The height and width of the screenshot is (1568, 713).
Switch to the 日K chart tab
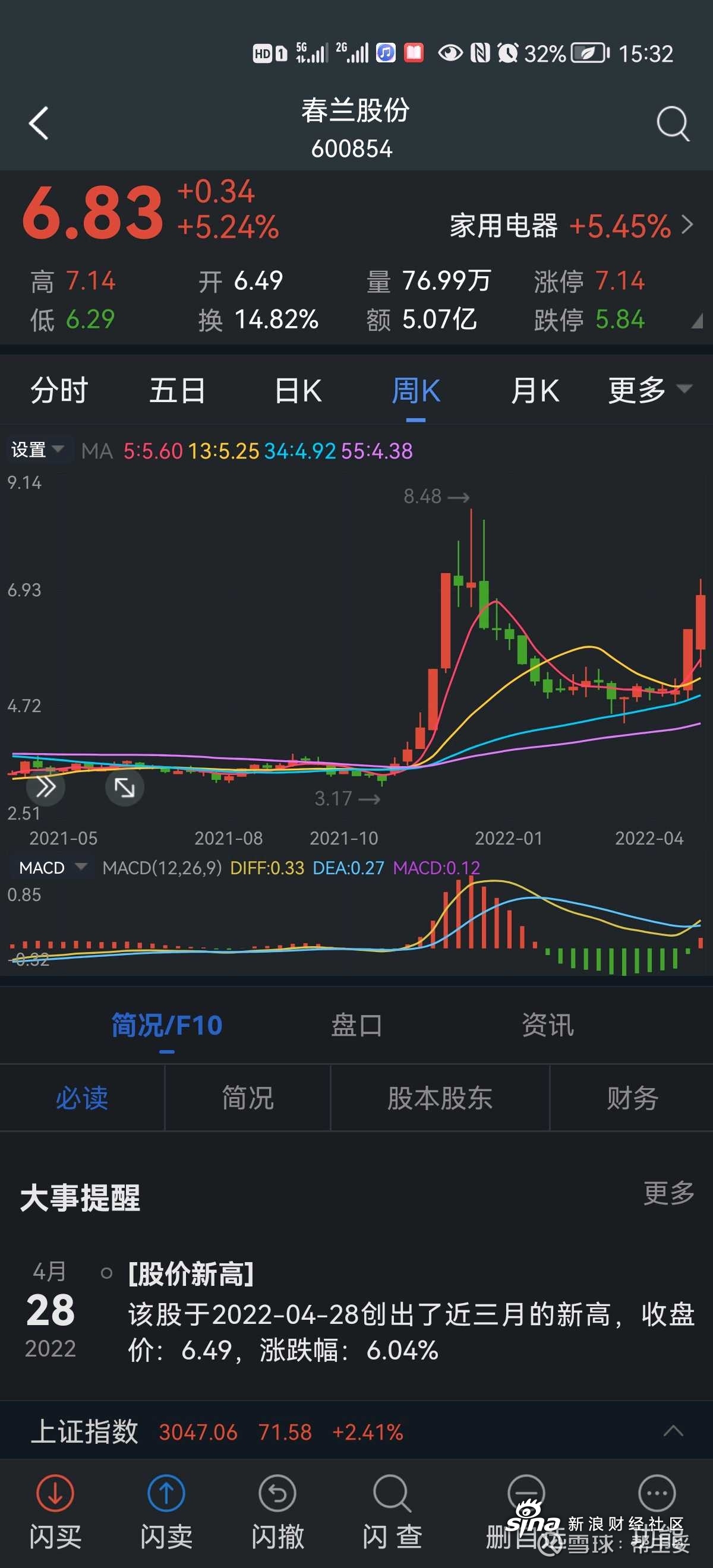(297, 390)
